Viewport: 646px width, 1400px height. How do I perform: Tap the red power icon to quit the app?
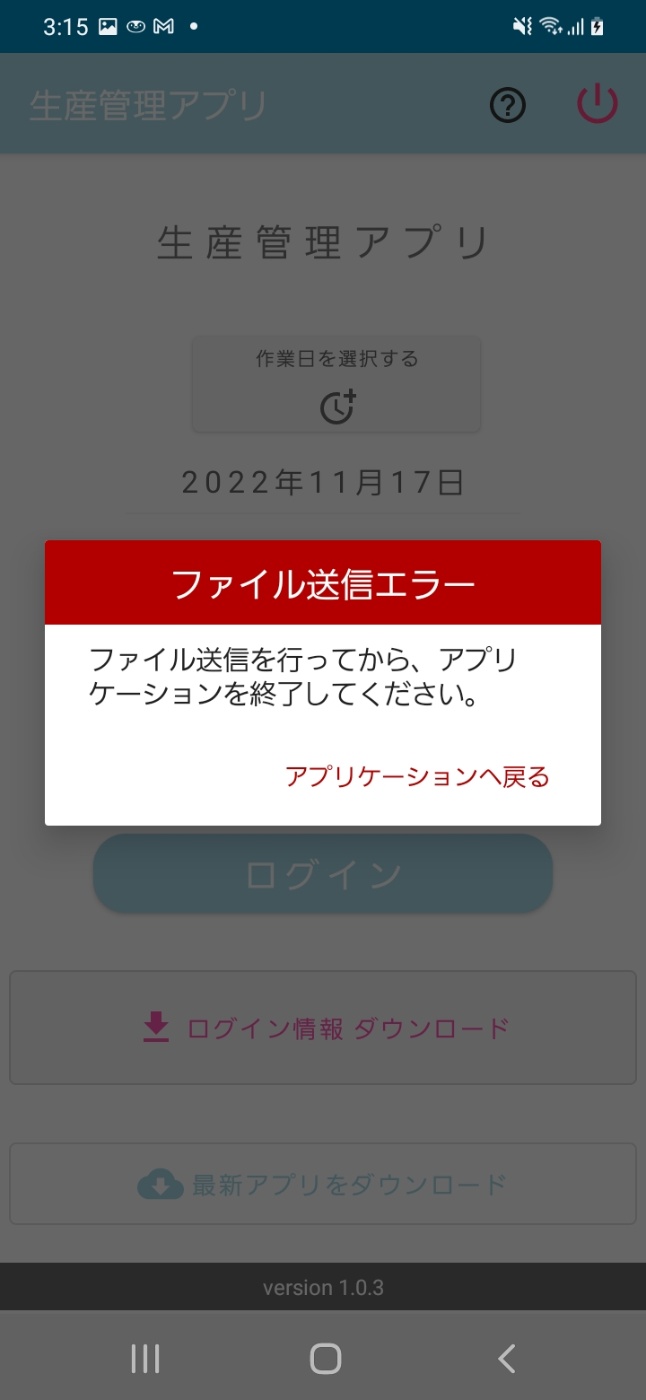pyautogui.click(x=597, y=104)
